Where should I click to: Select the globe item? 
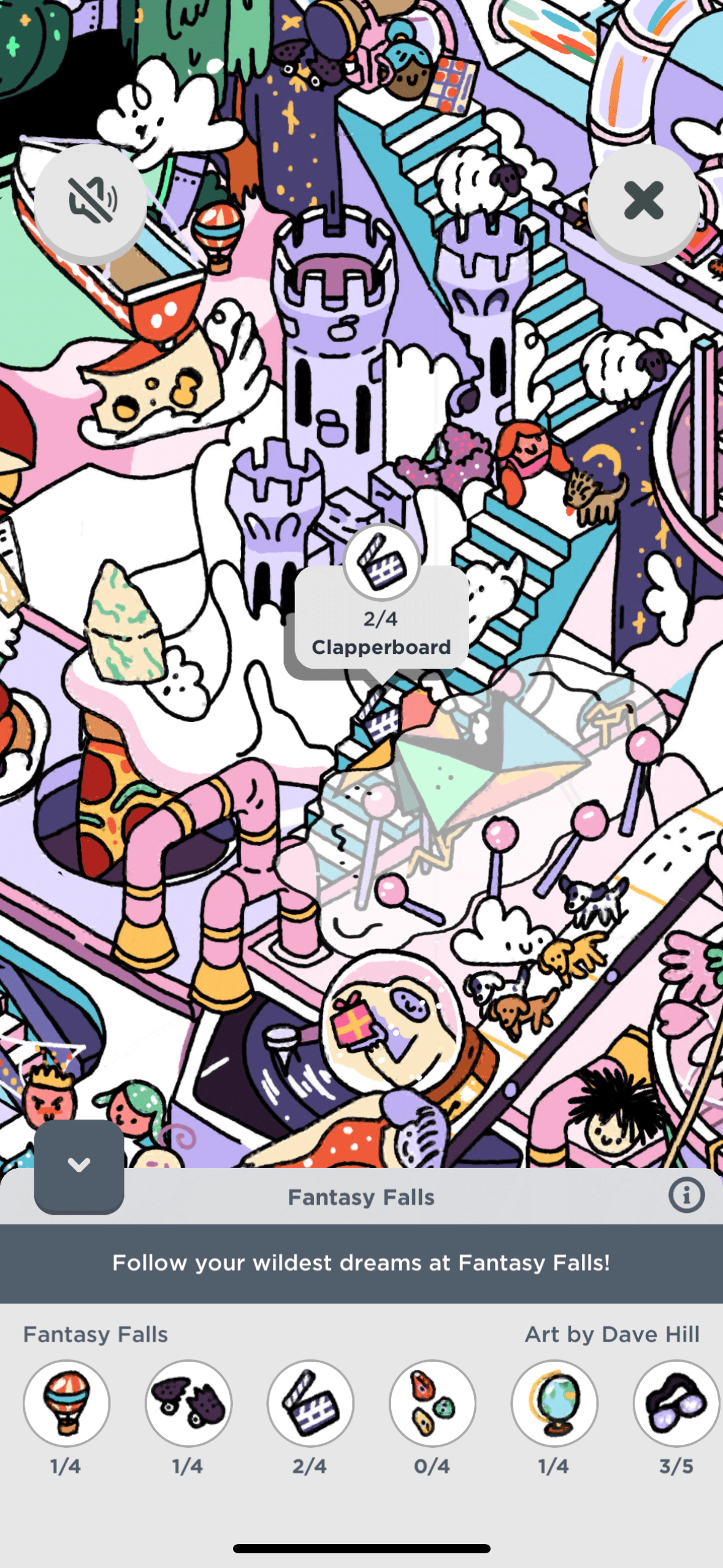point(554,1403)
